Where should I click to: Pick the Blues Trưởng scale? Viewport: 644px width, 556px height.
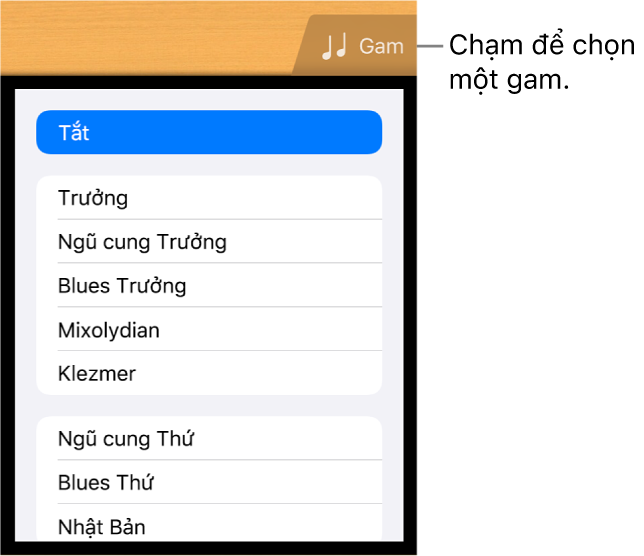[x=209, y=286]
